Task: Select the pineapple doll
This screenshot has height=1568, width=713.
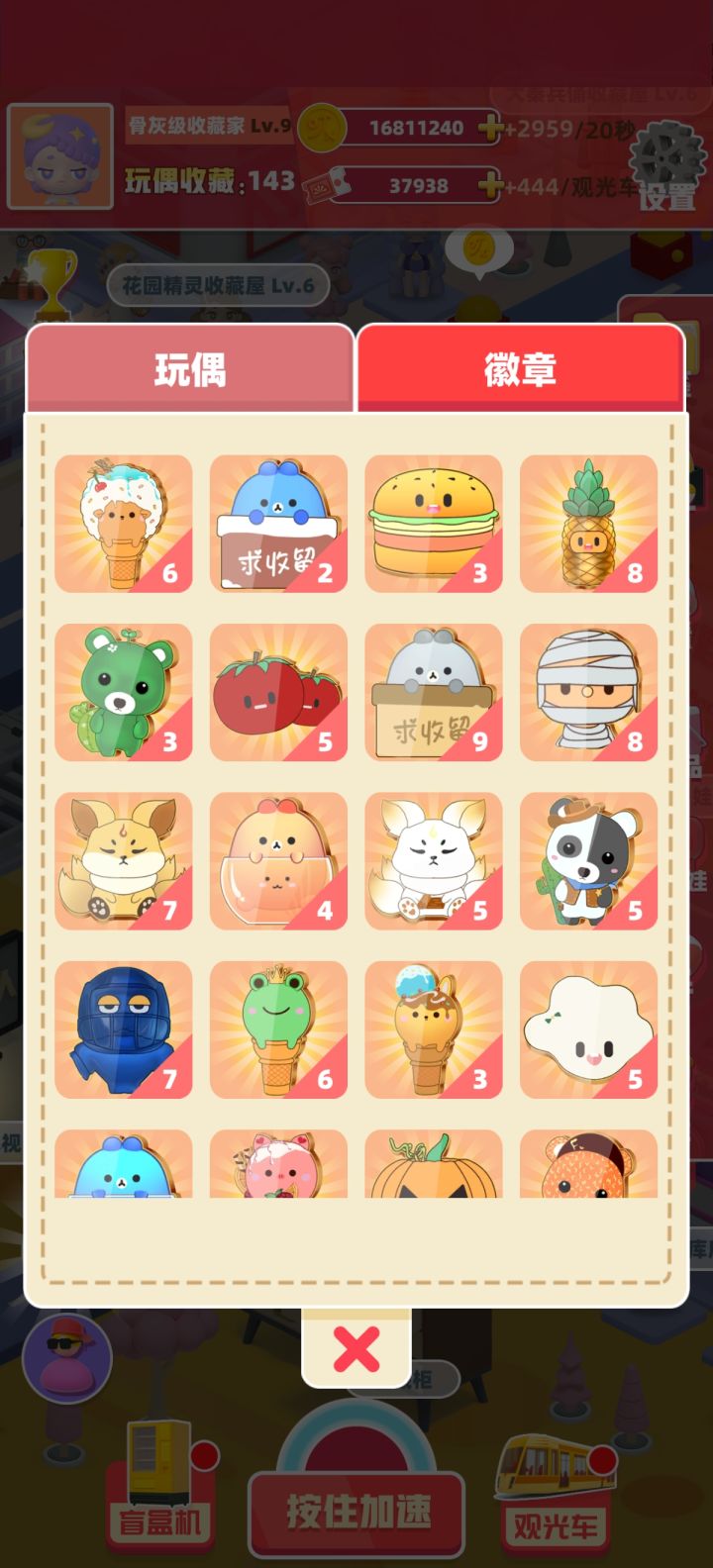Action: (x=588, y=522)
